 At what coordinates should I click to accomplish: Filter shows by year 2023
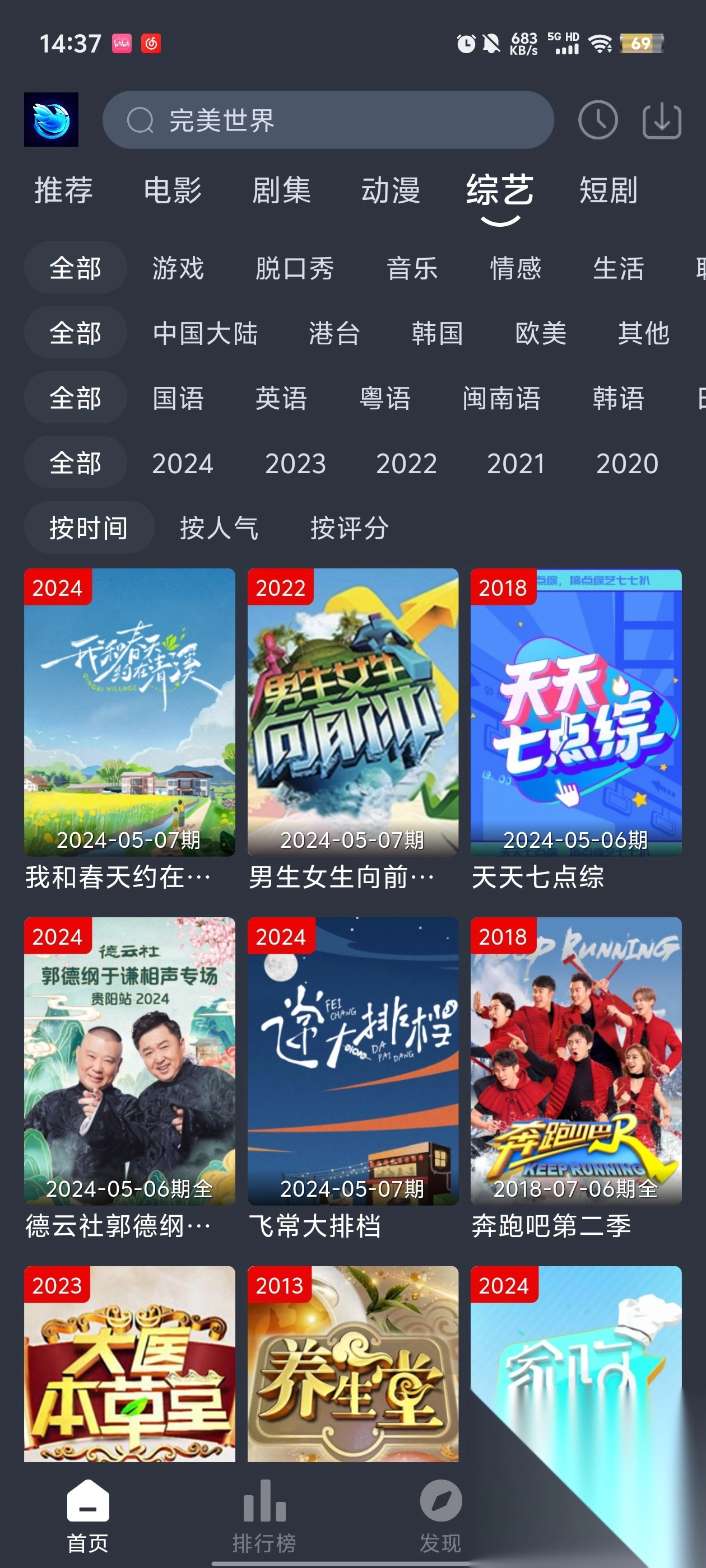295,464
